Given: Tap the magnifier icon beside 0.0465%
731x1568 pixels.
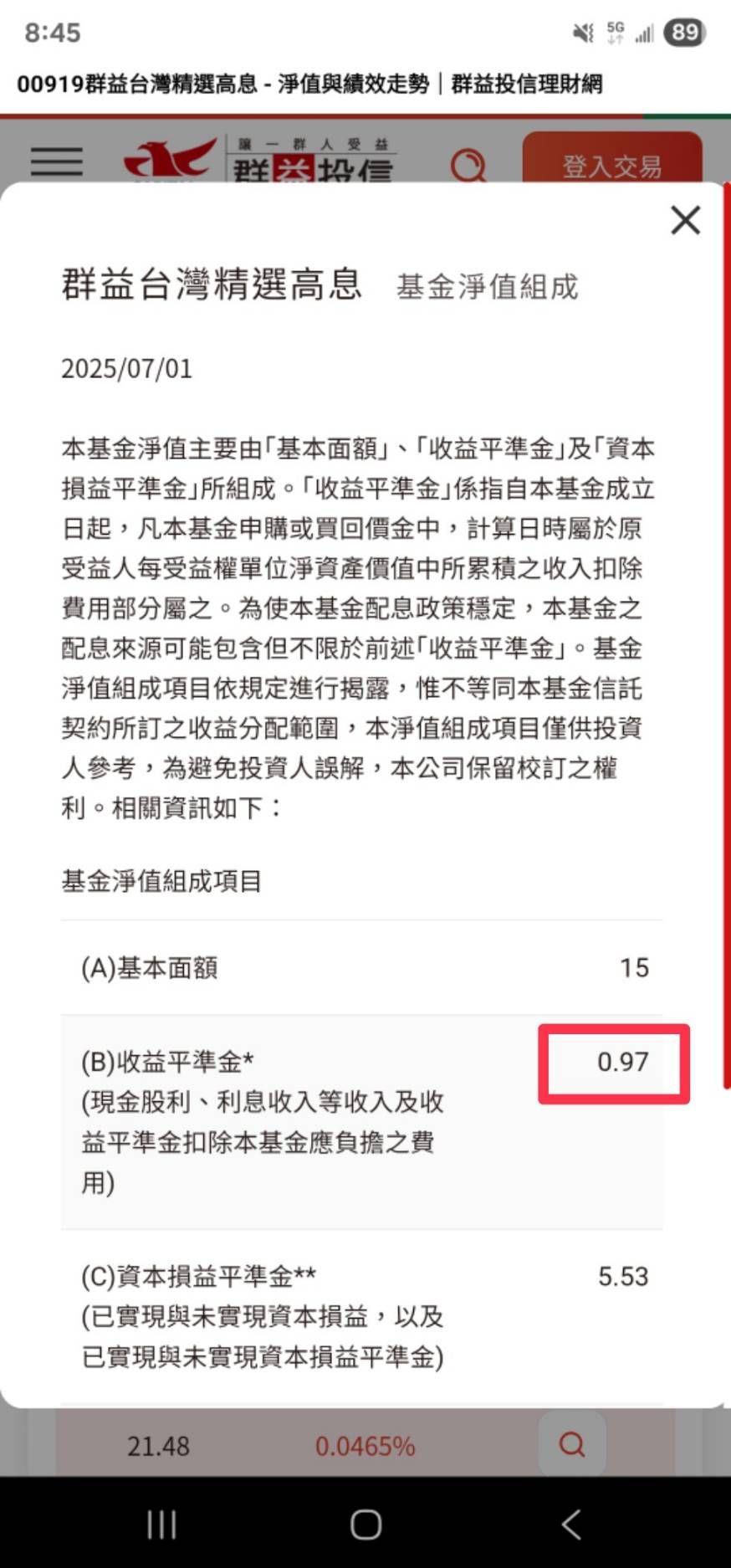Looking at the screenshot, I should pos(572,1444).
